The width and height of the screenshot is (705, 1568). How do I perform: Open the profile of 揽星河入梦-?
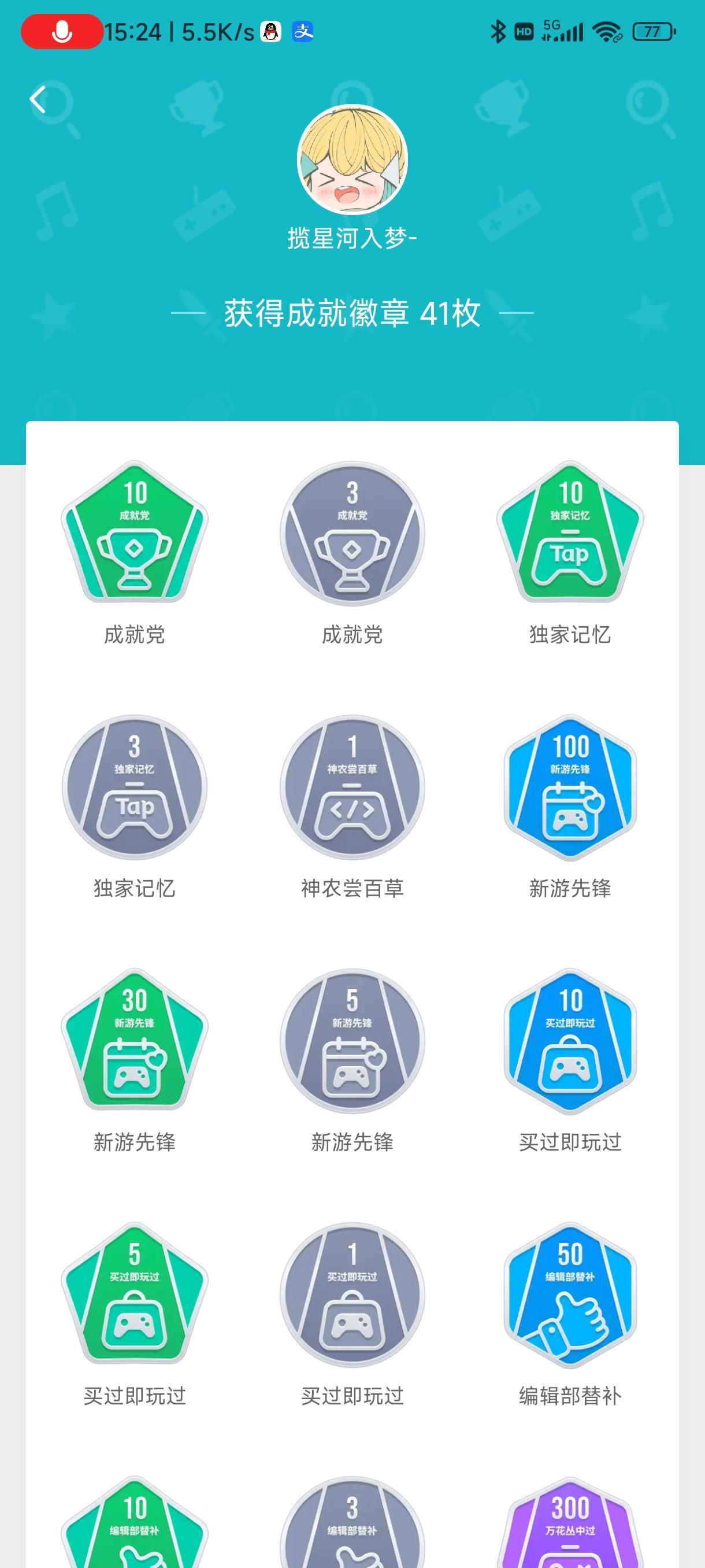[351, 239]
